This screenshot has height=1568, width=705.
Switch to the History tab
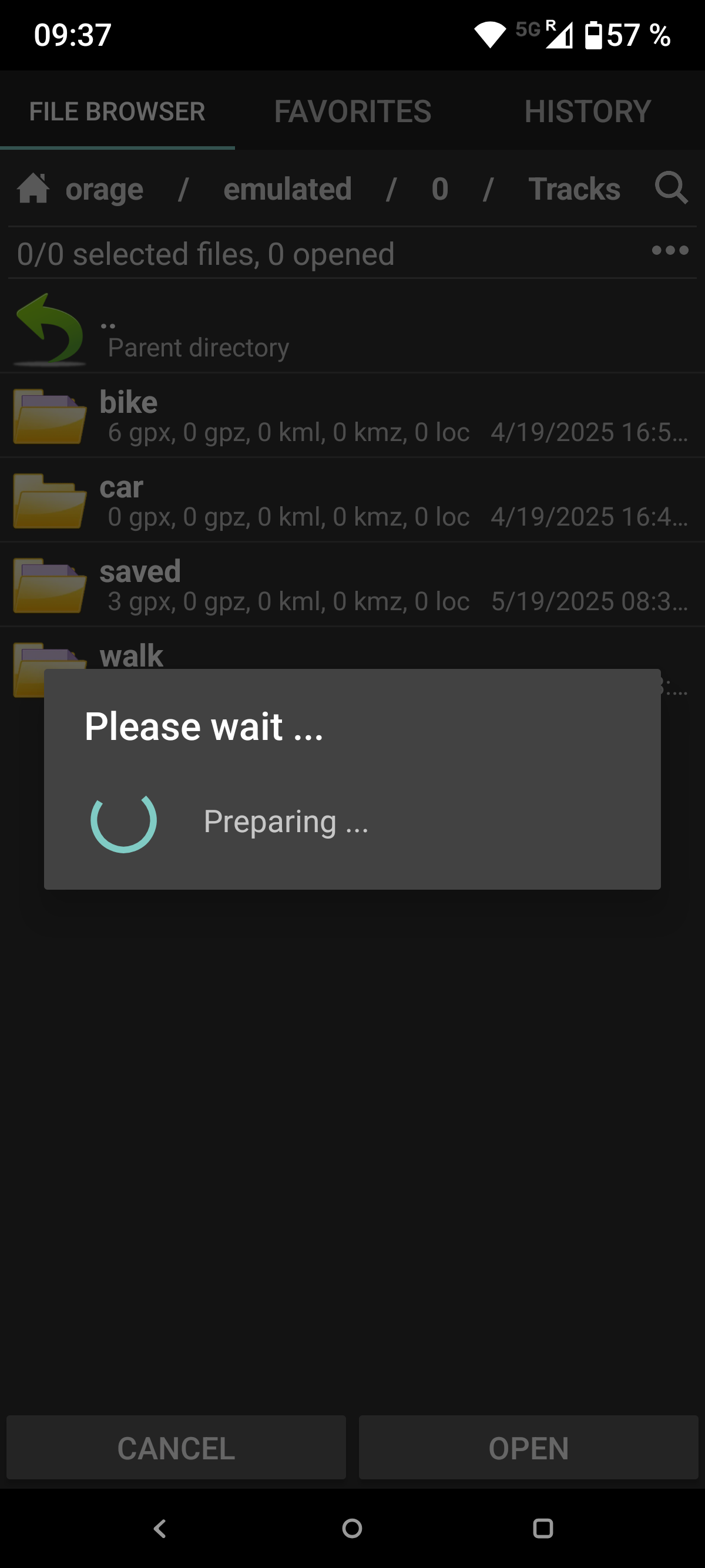pos(587,112)
